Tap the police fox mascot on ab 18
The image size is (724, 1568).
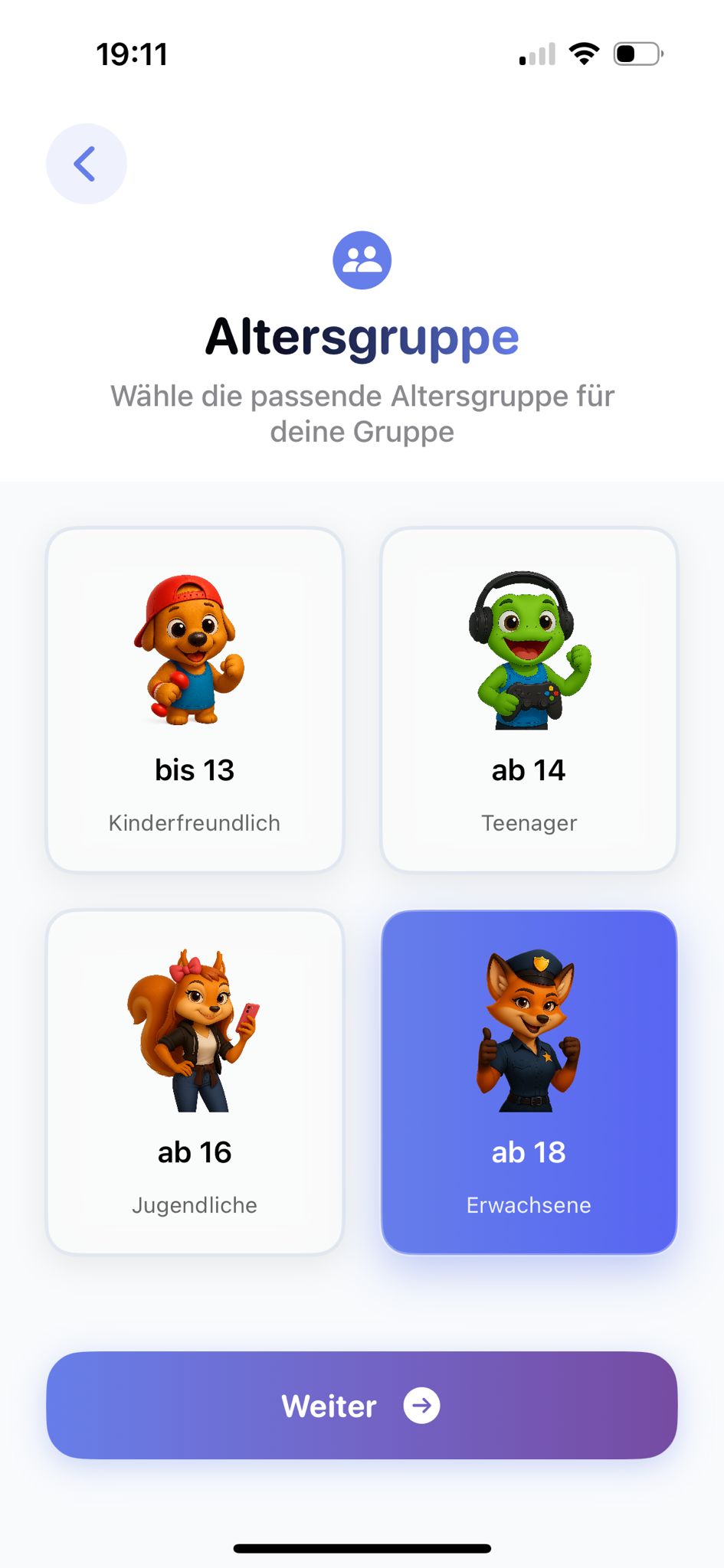[529, 1030]
